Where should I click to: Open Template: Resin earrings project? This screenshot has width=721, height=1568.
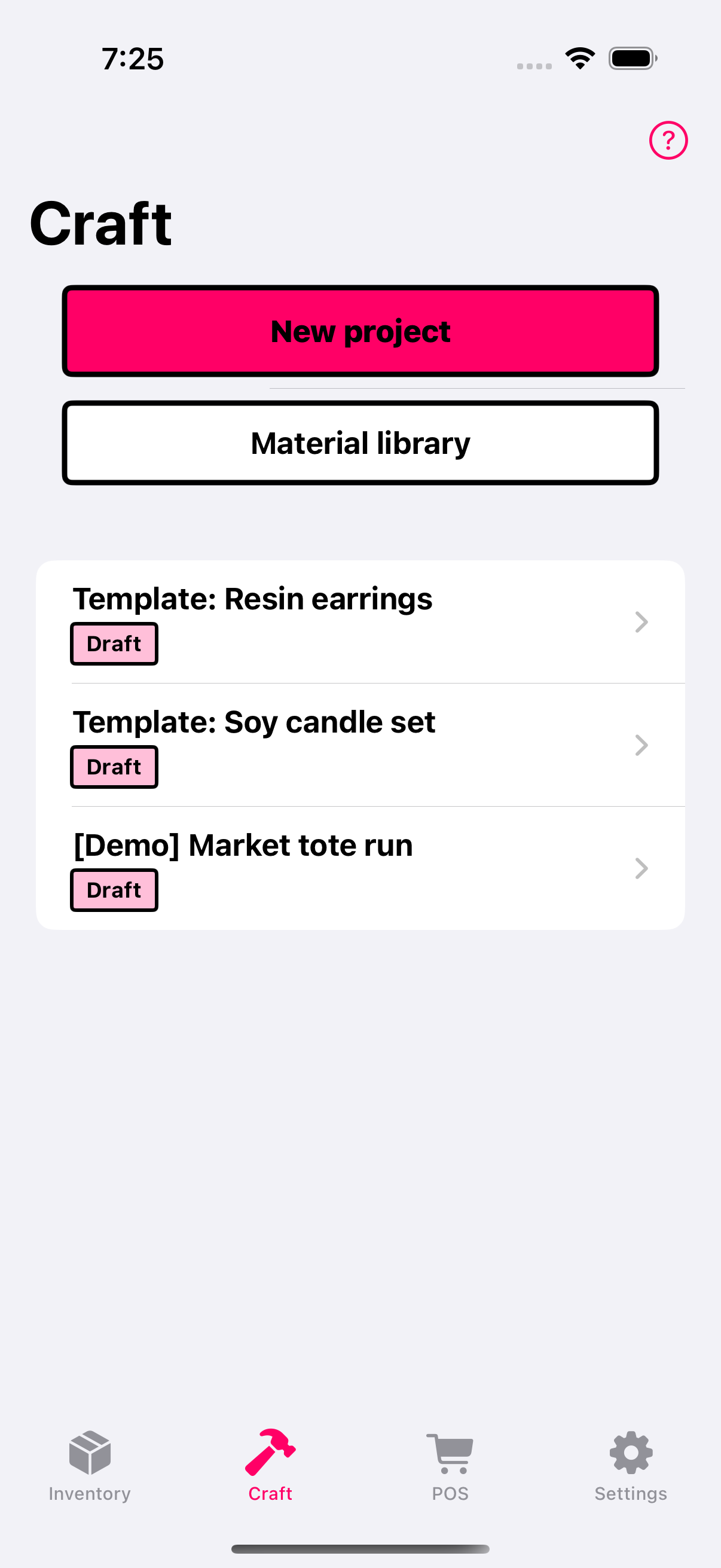click(360, 621)
